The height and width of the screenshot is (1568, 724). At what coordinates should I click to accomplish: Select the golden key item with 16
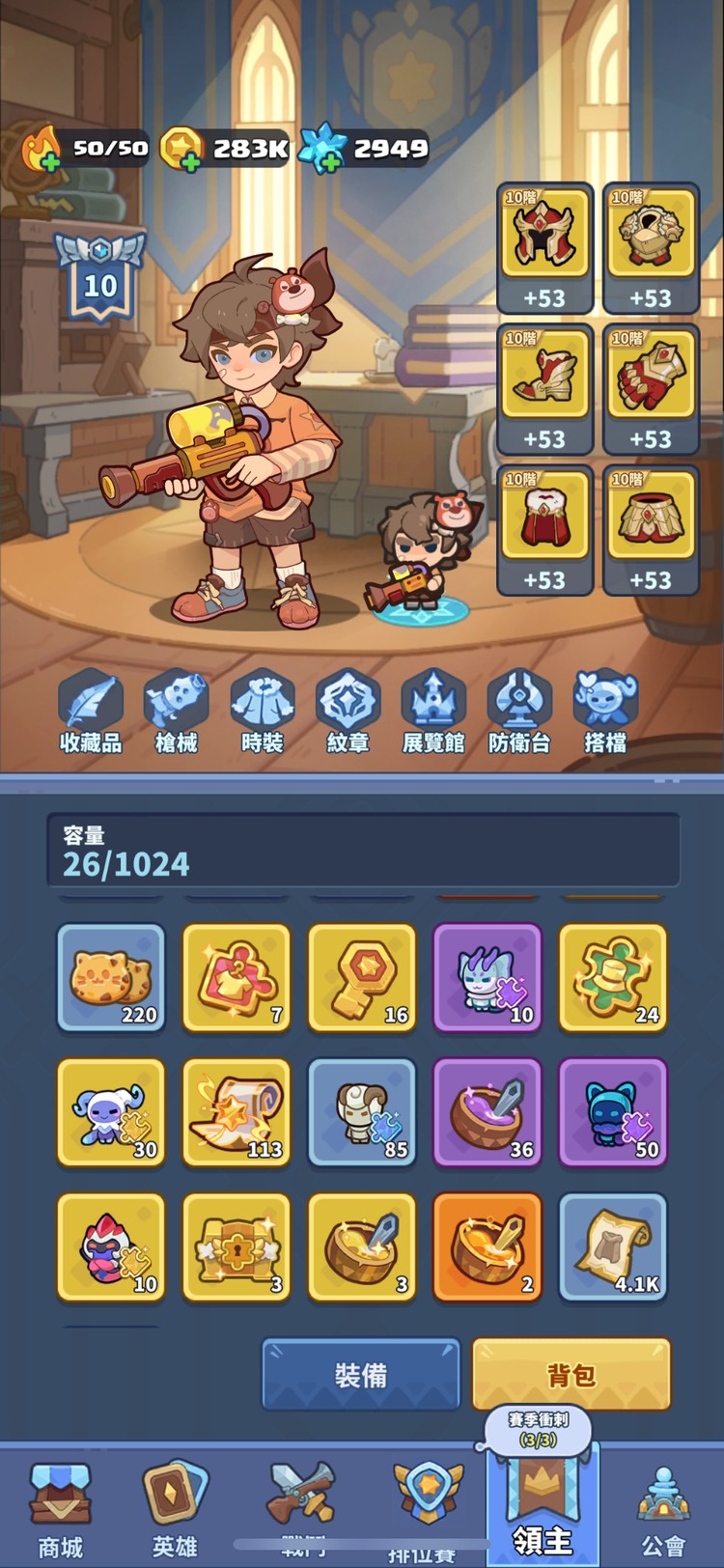362,977
